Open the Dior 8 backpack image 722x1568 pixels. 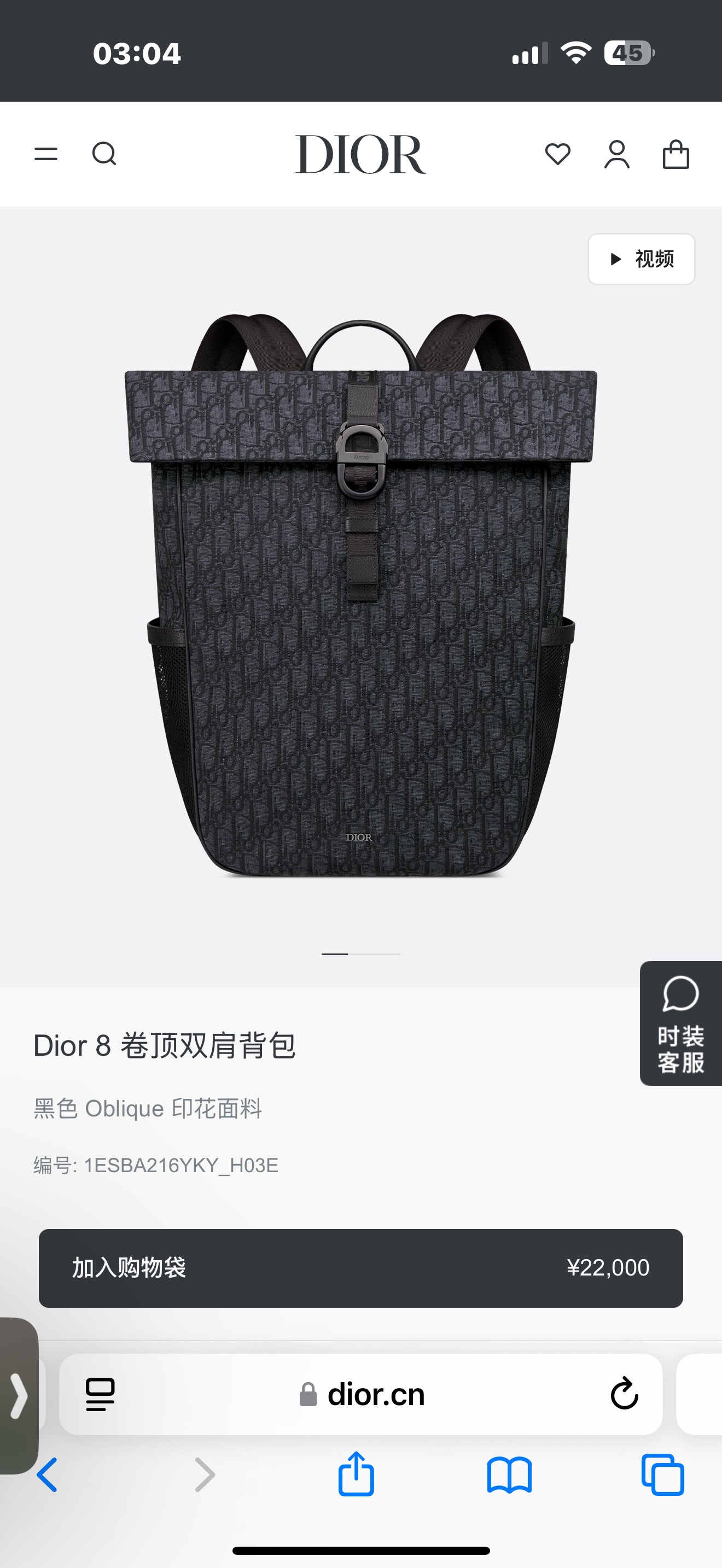pyautogui.click(x=360, y=596)
